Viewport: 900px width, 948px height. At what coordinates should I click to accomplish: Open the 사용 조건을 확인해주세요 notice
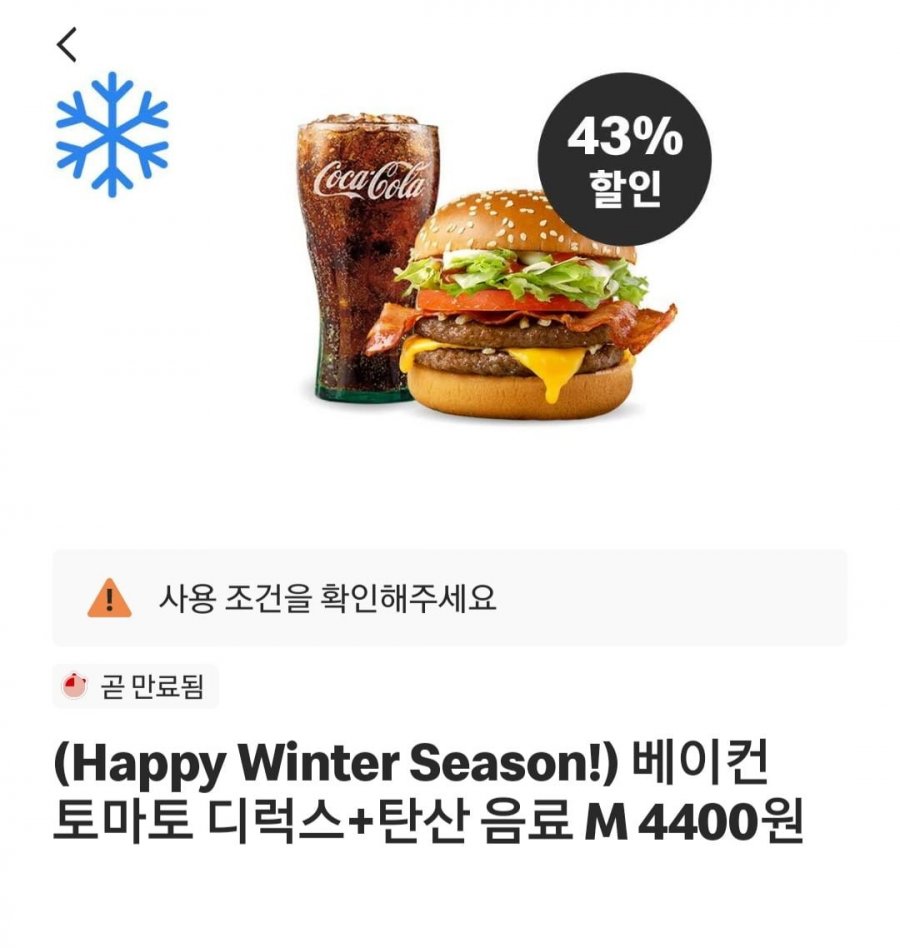449,598
